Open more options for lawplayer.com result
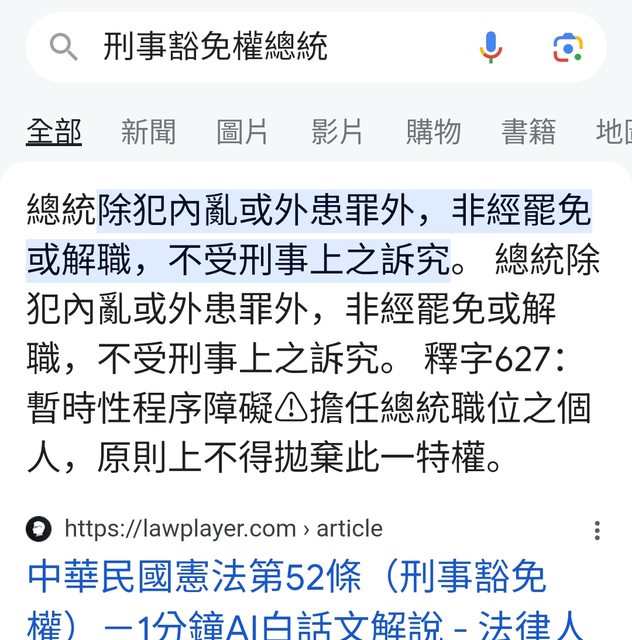This screenshot has width=632, height=640. pos(597,530)
